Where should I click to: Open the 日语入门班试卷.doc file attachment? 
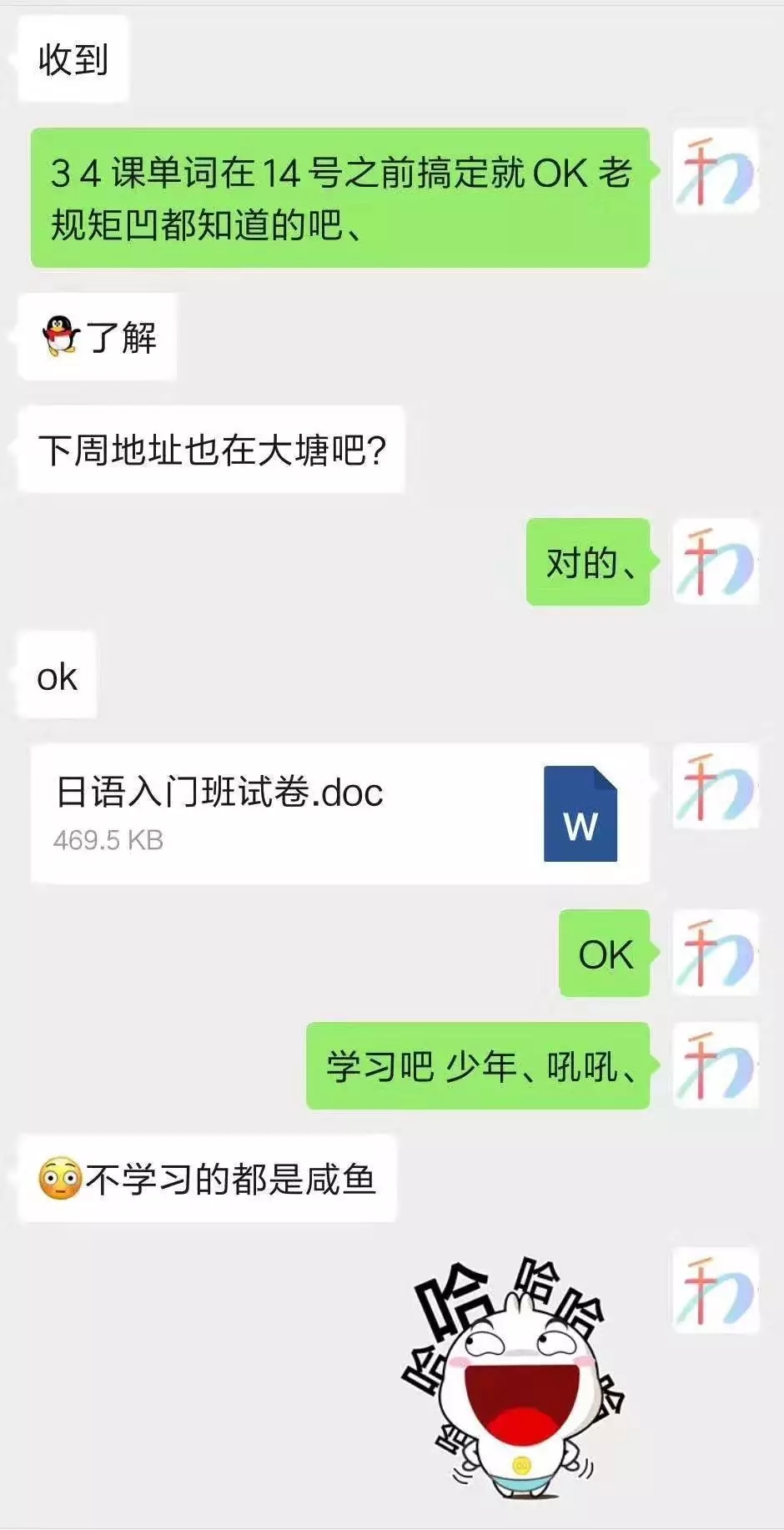tap(339, 813)
